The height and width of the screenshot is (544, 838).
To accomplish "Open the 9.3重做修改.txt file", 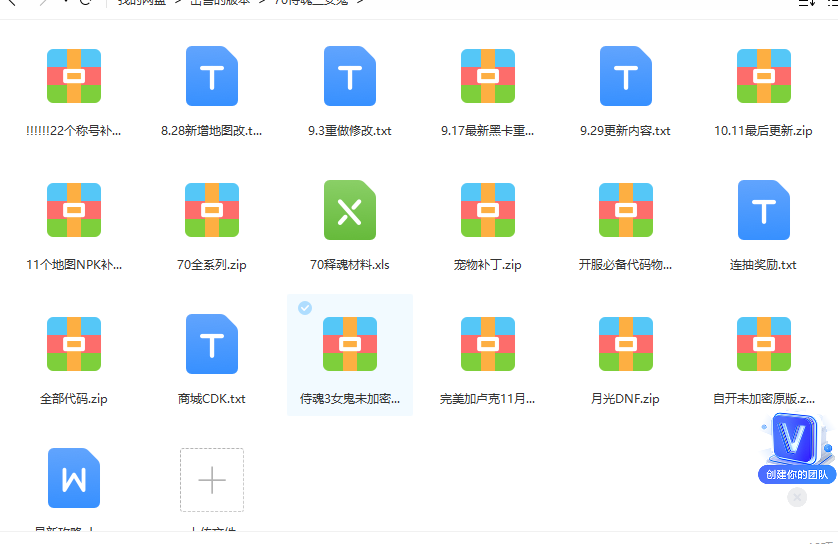I will point(350,76).
